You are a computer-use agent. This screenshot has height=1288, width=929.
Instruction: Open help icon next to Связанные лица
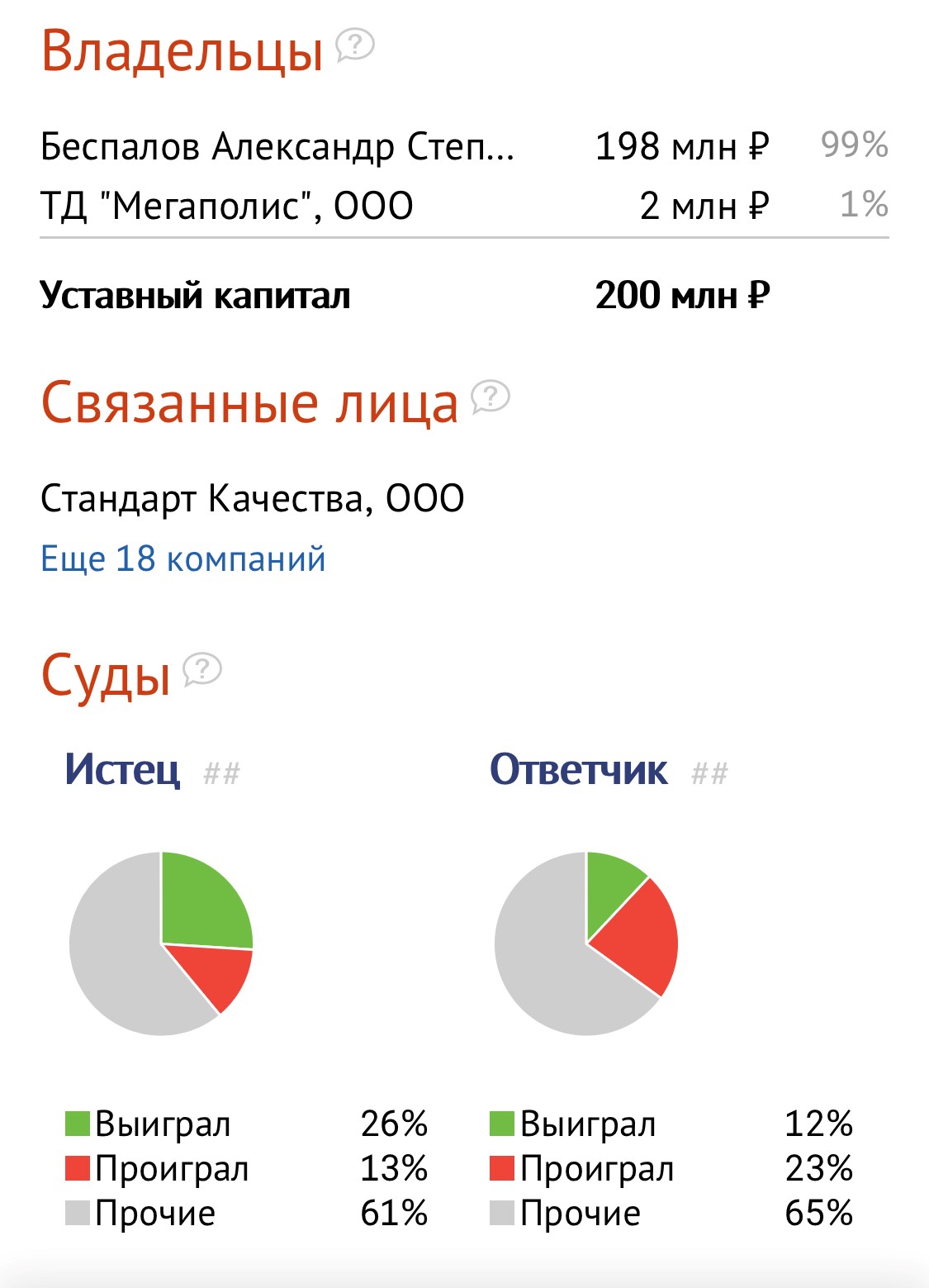pos(491,397)
